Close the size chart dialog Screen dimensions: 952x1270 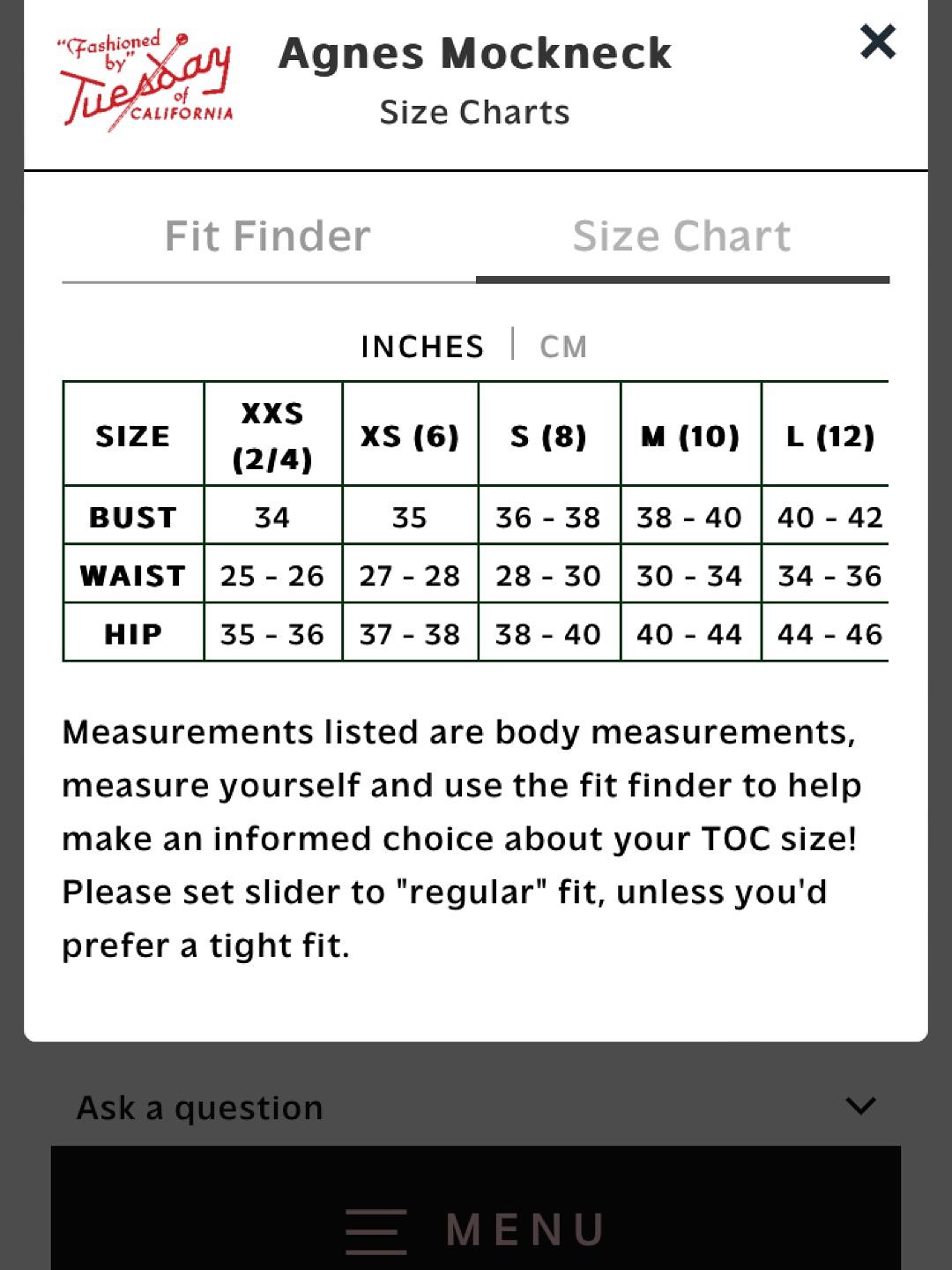tap(878, 41)
